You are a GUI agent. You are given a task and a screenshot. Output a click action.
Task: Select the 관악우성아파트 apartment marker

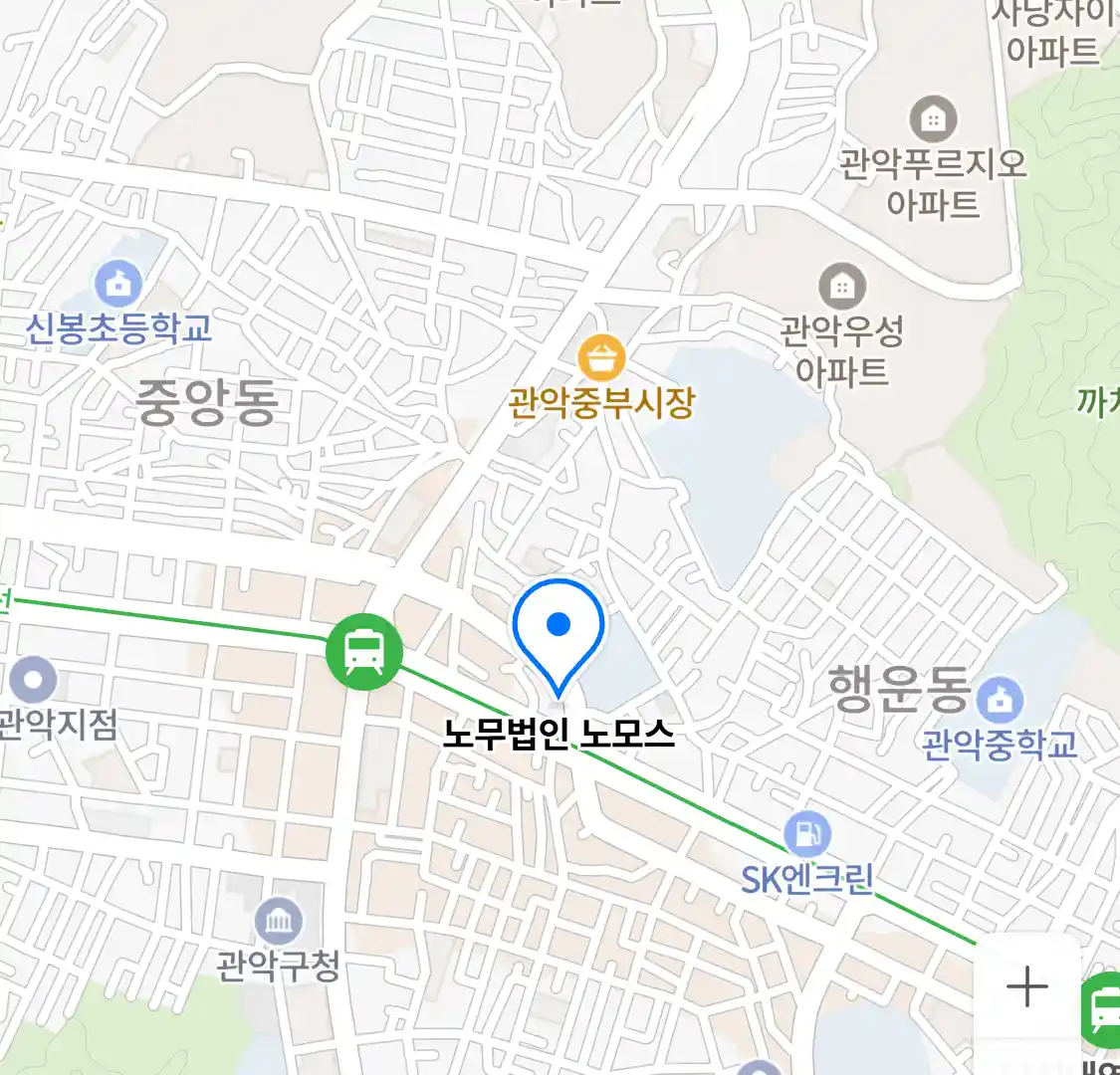pos(842,288)
